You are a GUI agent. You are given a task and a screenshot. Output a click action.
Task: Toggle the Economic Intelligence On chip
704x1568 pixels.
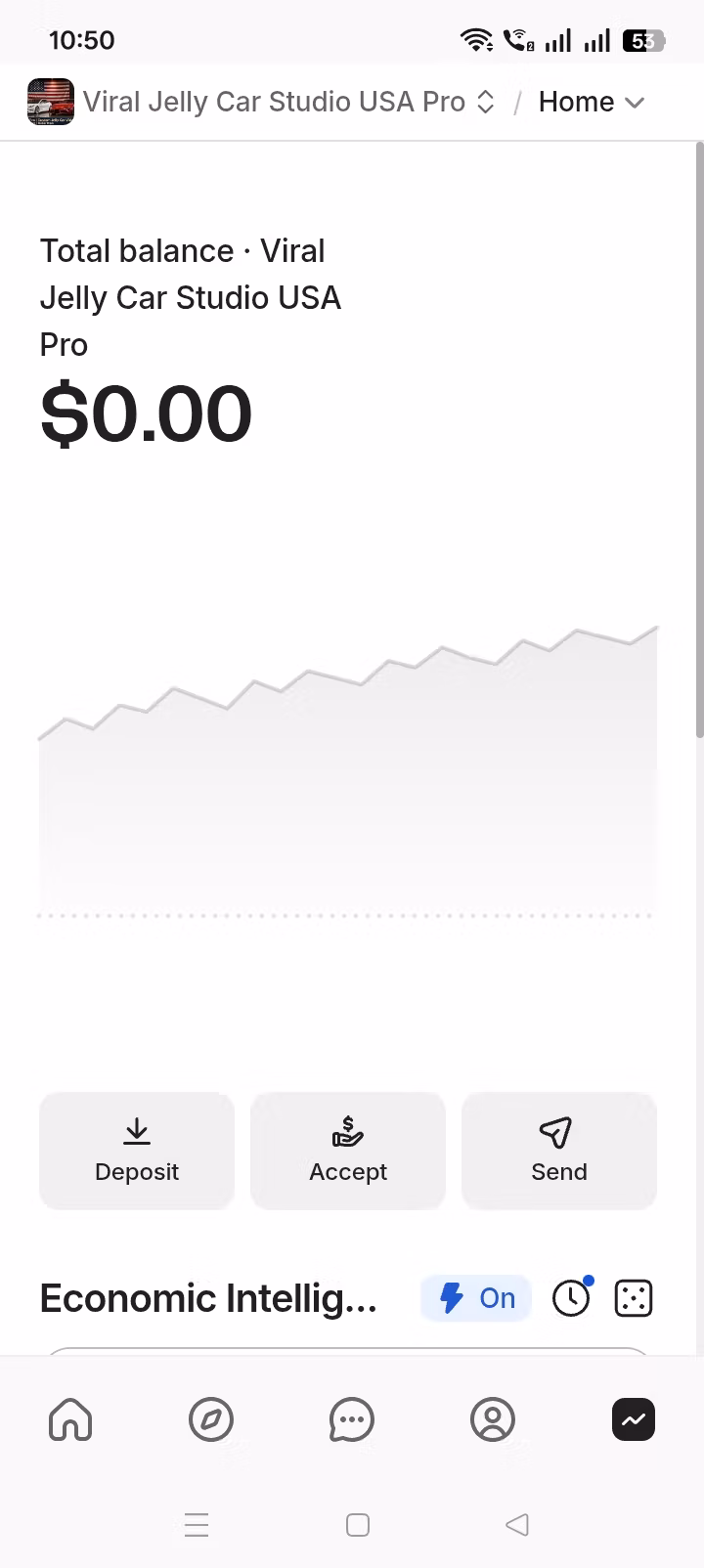pyautogui.click(x=476, y=1298)
